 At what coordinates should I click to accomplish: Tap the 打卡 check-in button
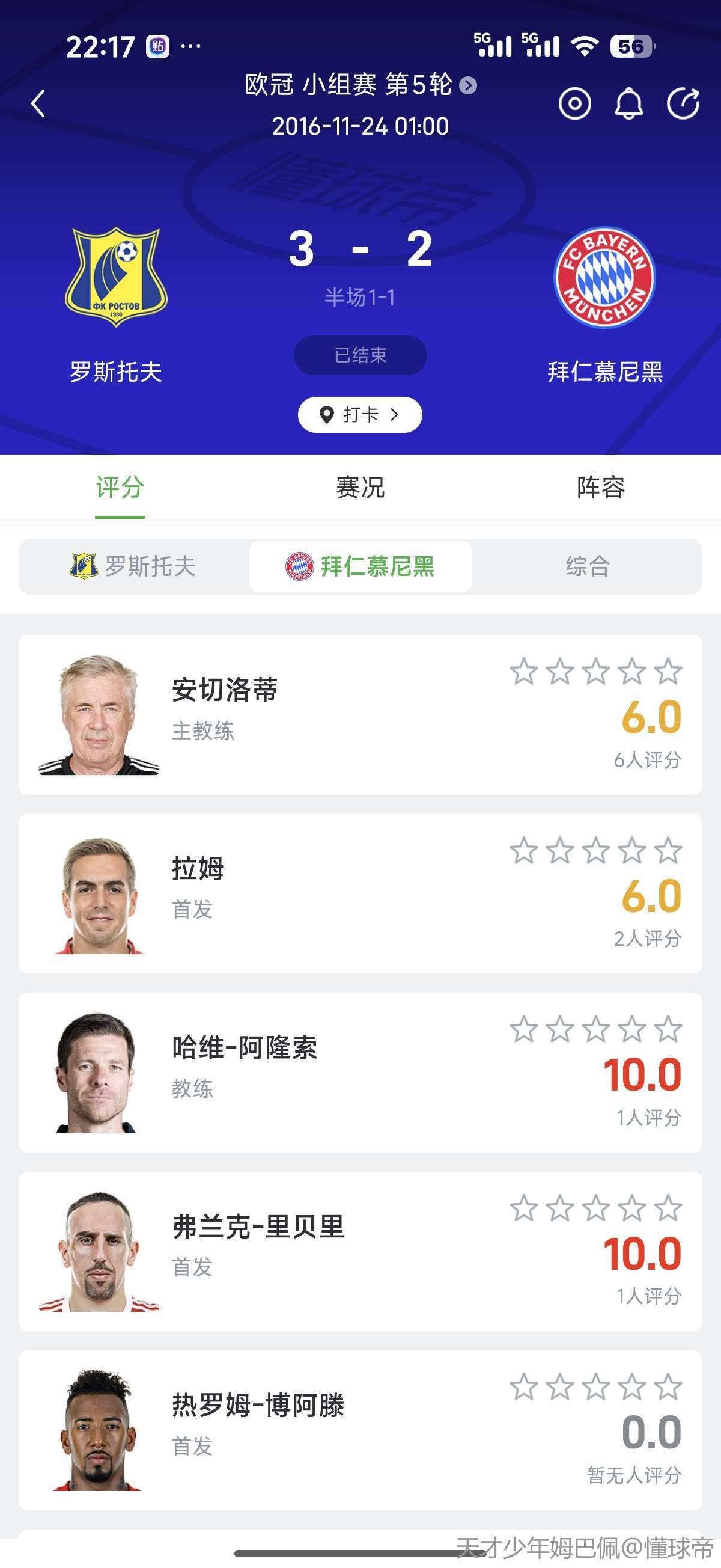[360, 414]
